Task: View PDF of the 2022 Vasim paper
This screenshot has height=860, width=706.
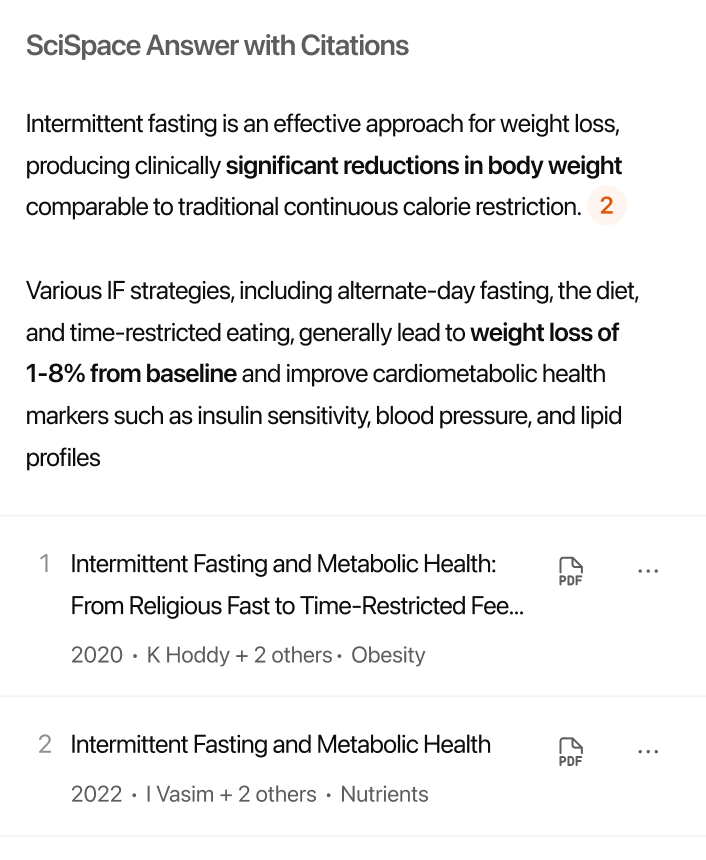Action: pyautogui.click(x=571, y=751)
